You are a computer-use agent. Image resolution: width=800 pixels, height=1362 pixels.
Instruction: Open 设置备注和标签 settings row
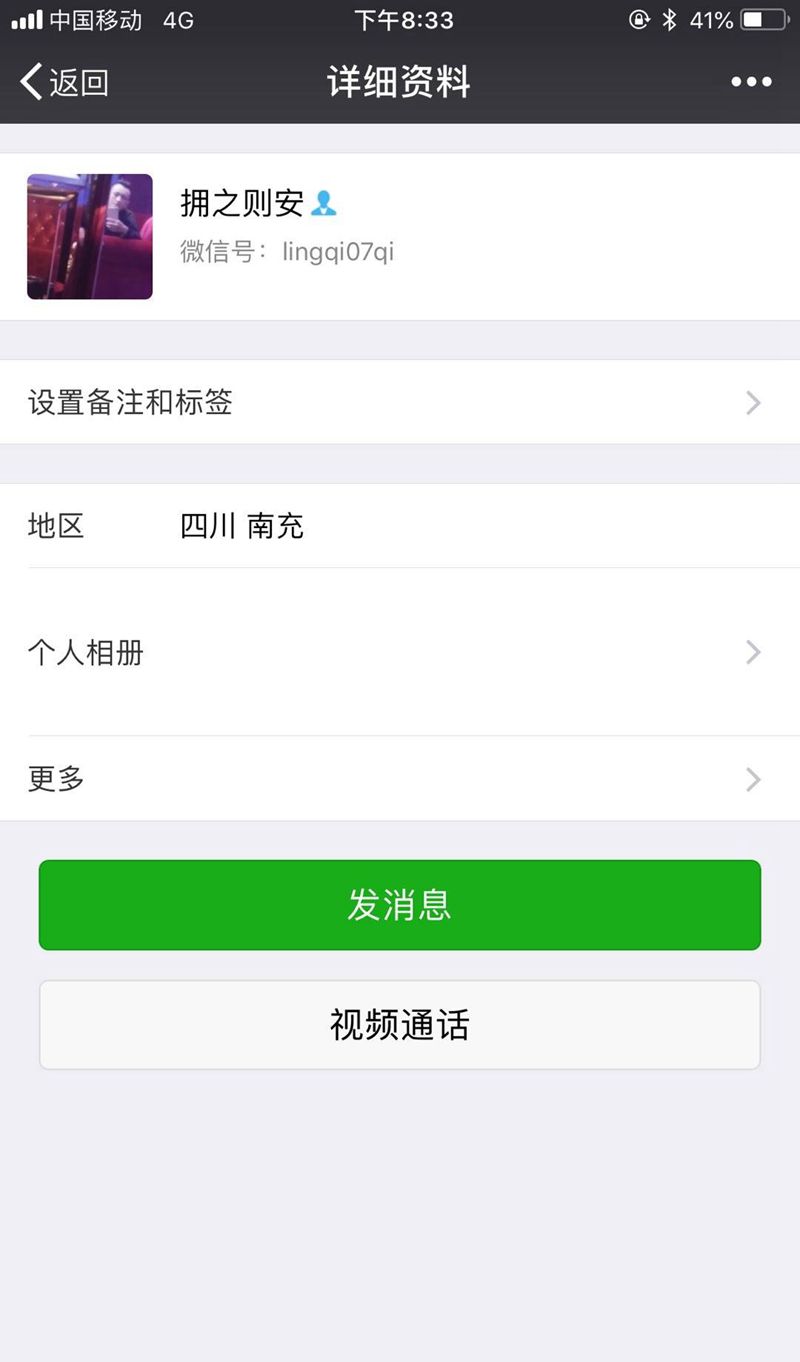click(400, 403)
